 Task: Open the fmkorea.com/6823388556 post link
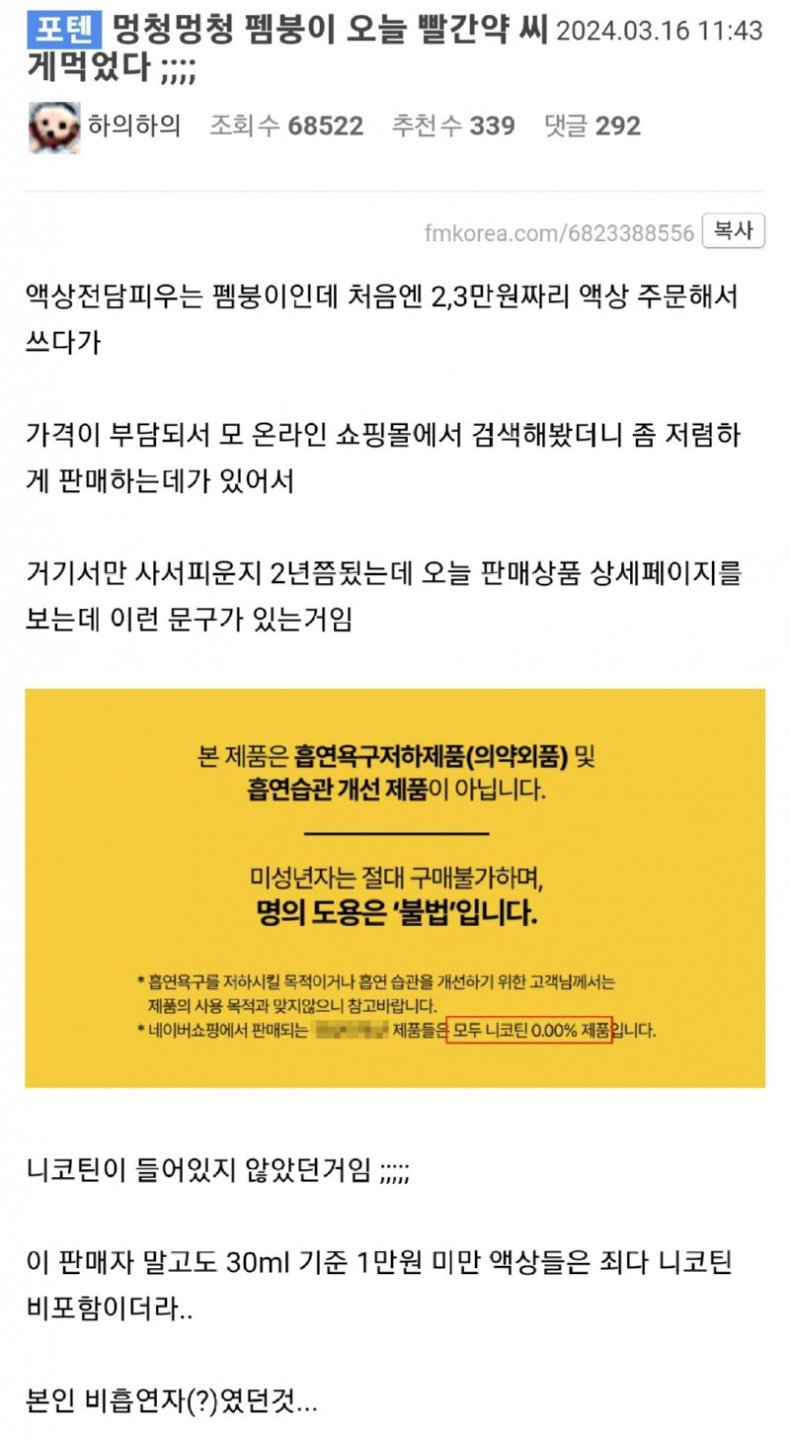click(559, 233)
